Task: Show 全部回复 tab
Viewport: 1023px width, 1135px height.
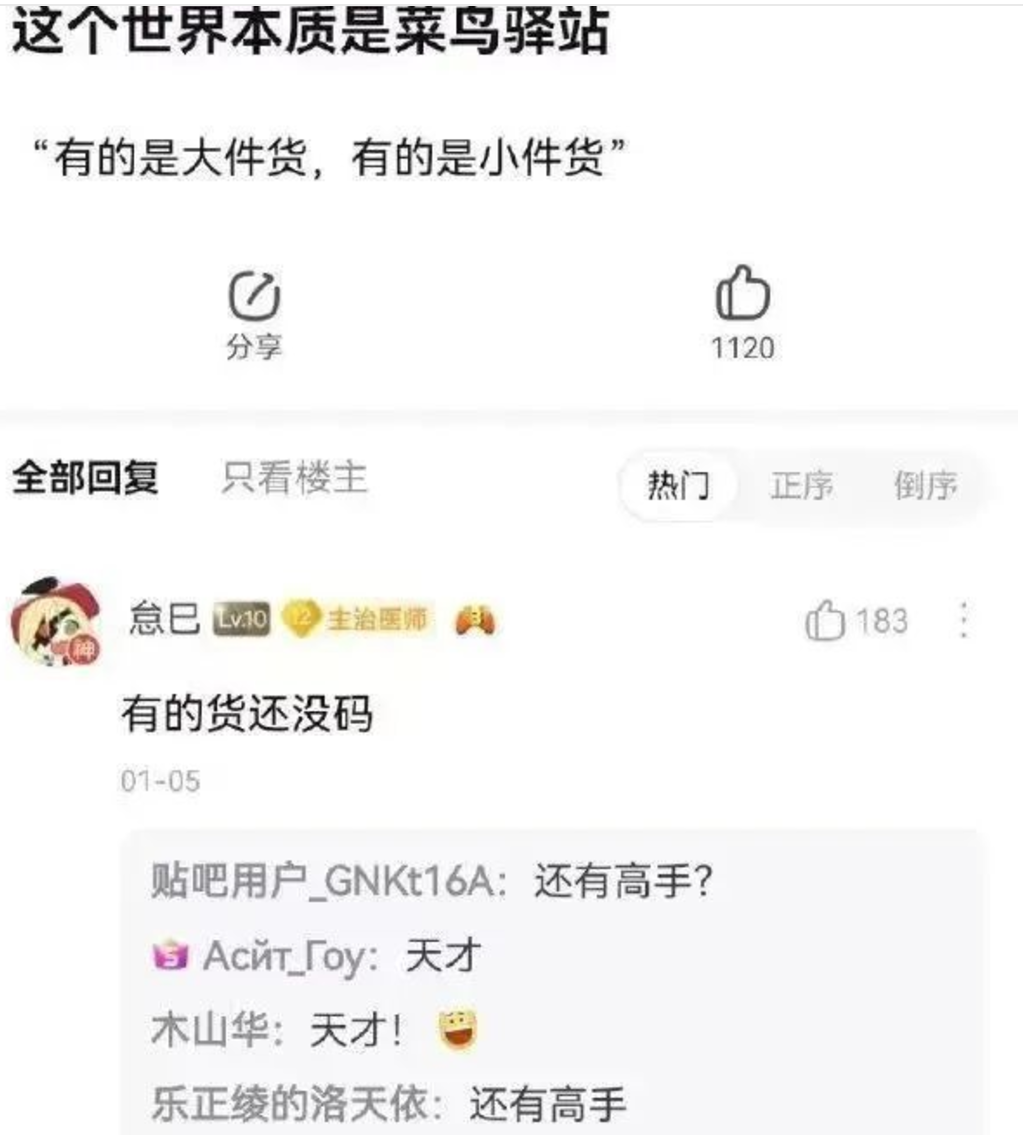Action: (85, 478)
